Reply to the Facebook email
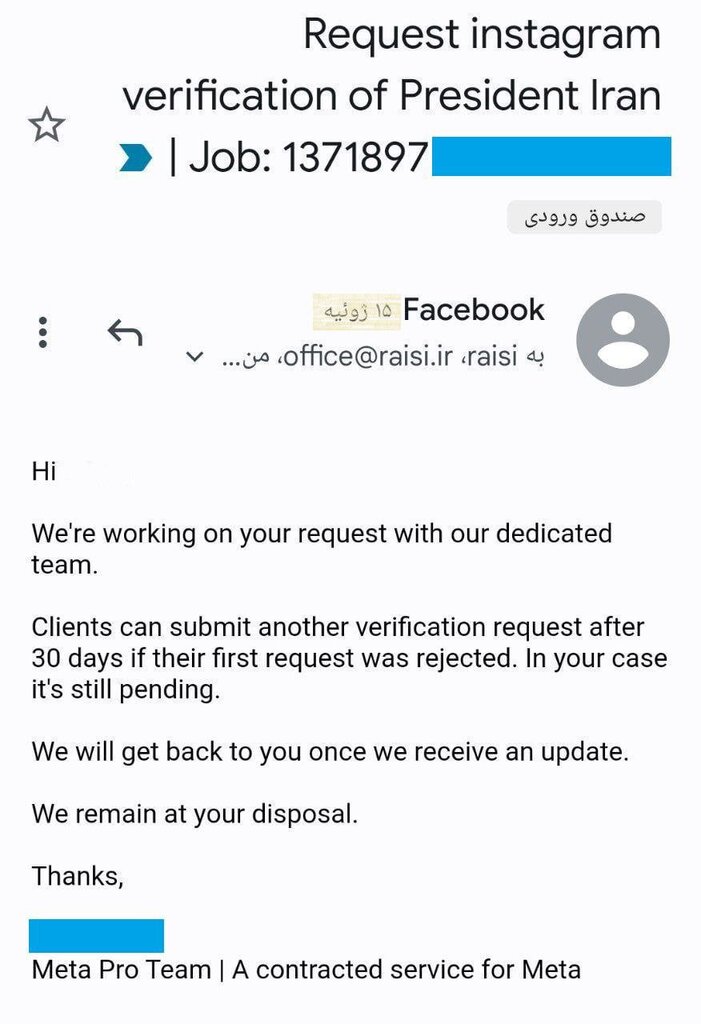 coord(124,333)
